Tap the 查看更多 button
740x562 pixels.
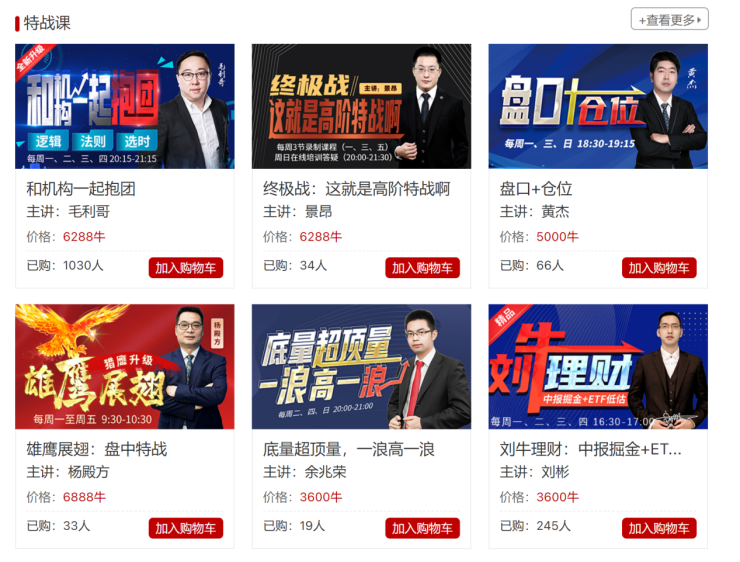[x=669, y=19]
